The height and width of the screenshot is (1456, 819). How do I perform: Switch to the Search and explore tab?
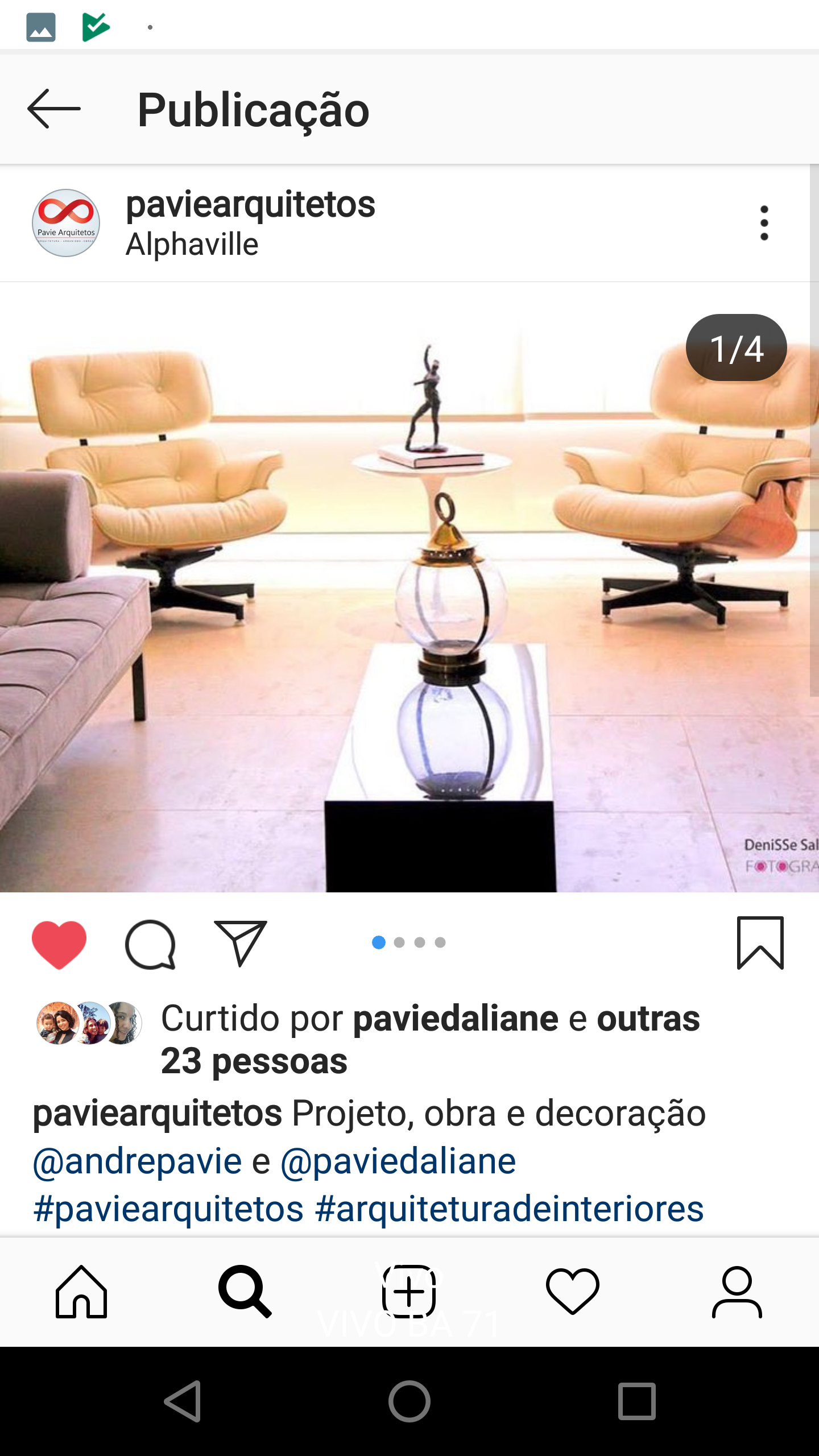(245, 1291)
